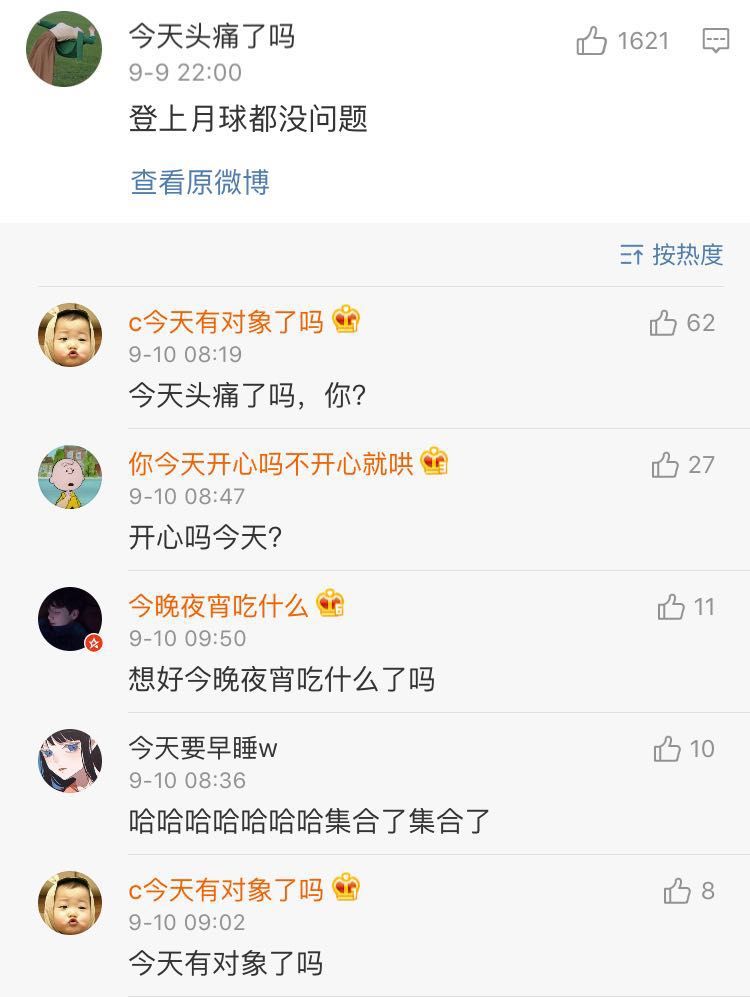750x997 pixels.
Task: Change sorting via 按热度
Action: 671,255
